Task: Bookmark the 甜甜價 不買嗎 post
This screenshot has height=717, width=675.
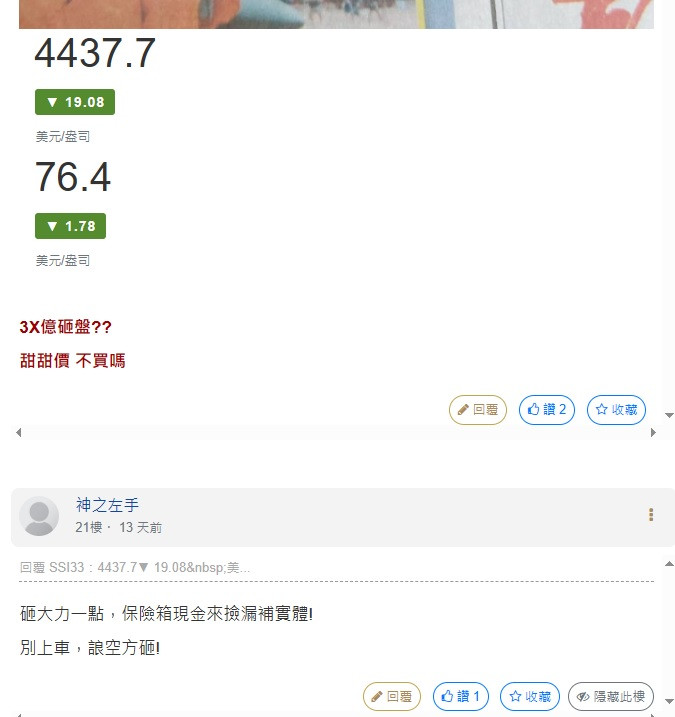Action: [x=616, y=410]
